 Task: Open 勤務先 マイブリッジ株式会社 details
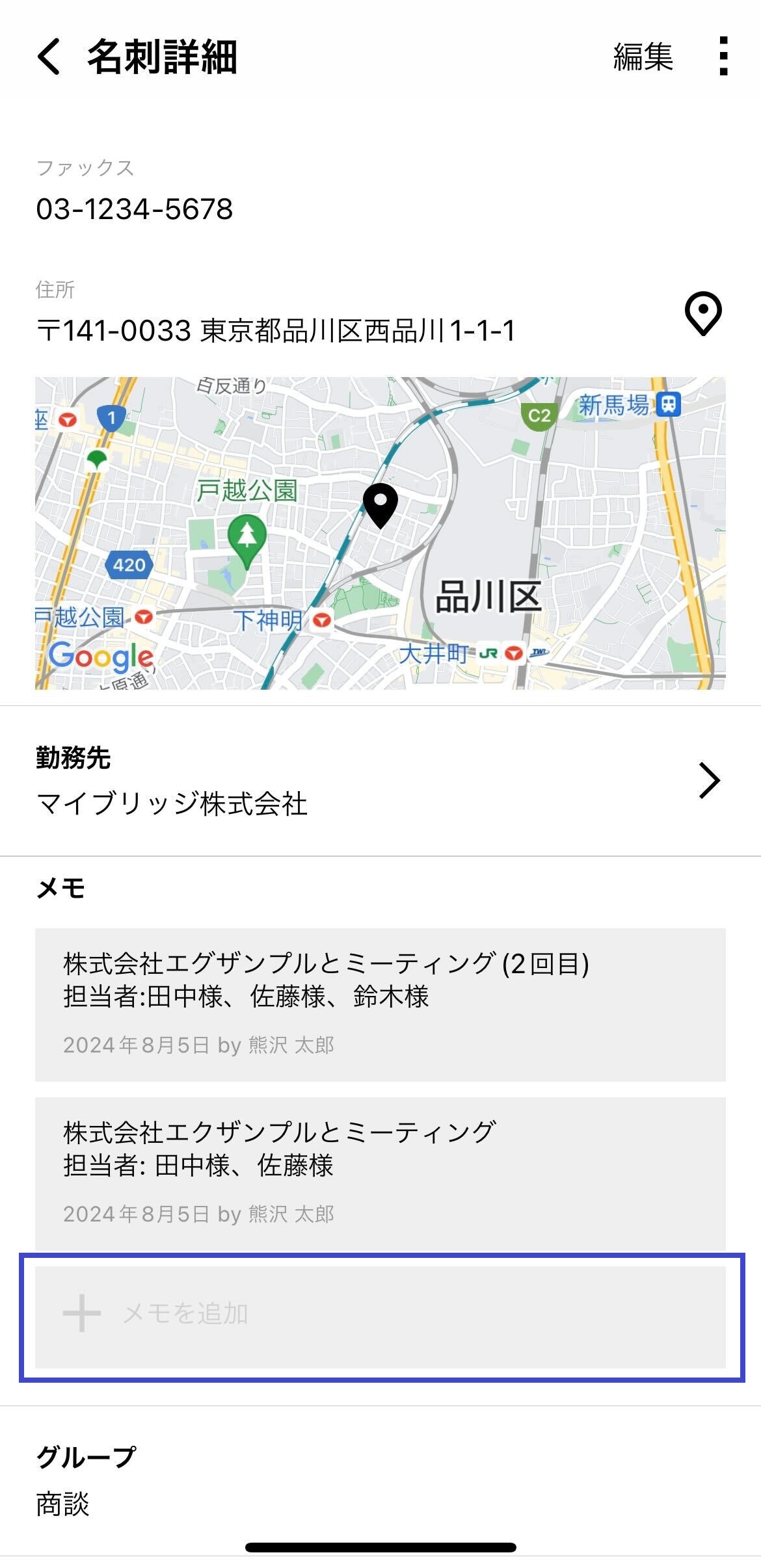(x=380, y=781)
